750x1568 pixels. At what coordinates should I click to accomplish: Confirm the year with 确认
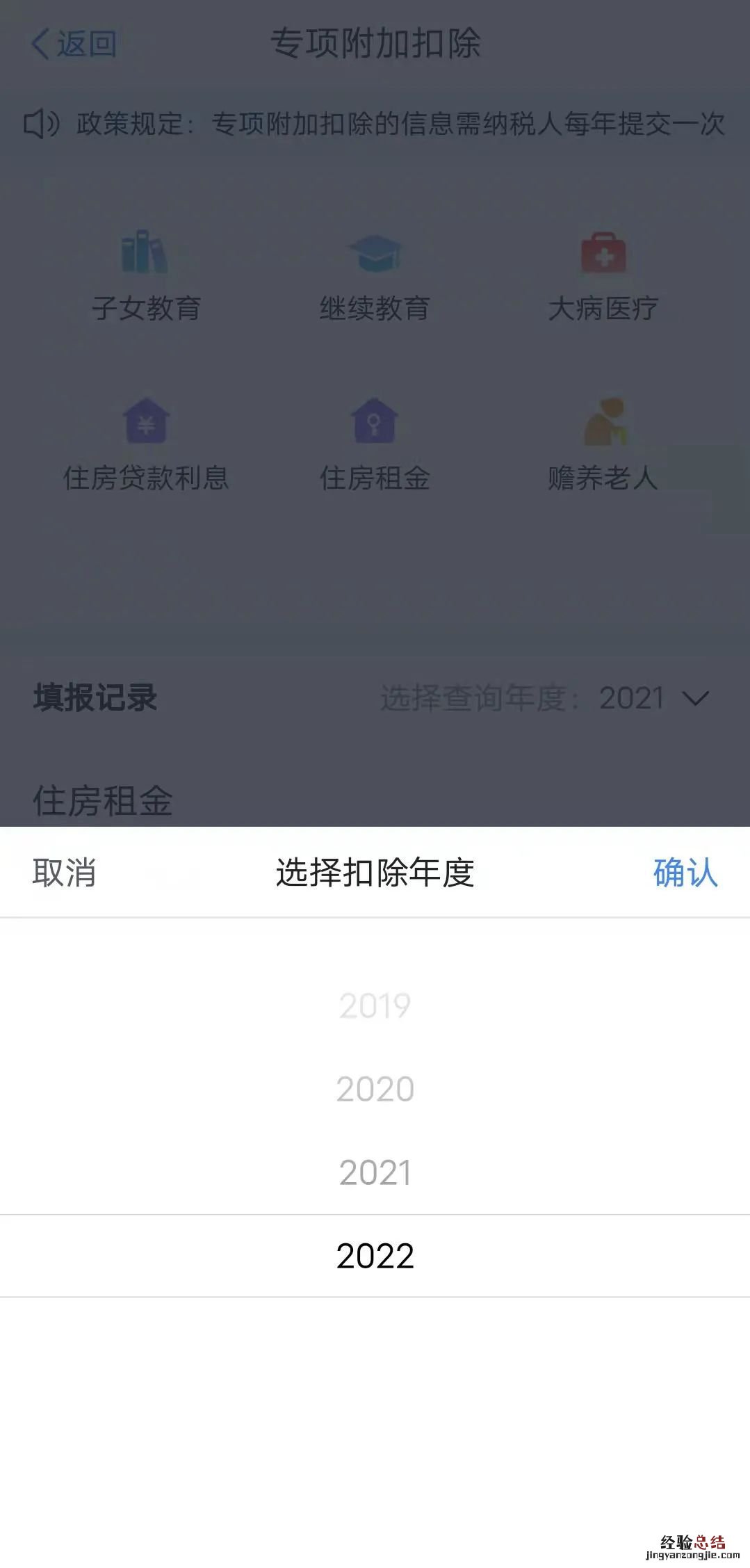(x=685, y=873)
